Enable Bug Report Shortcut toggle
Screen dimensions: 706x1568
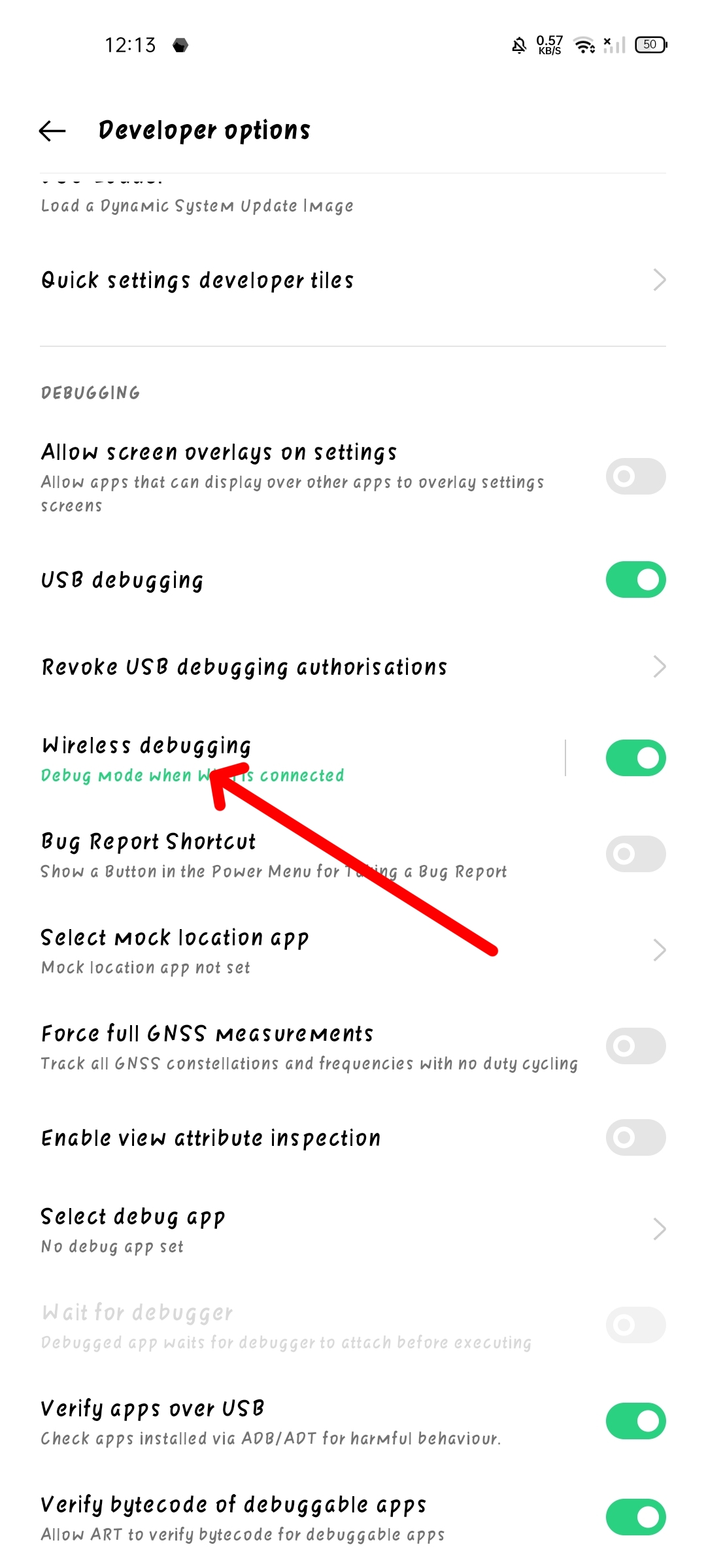coord(635,854)
